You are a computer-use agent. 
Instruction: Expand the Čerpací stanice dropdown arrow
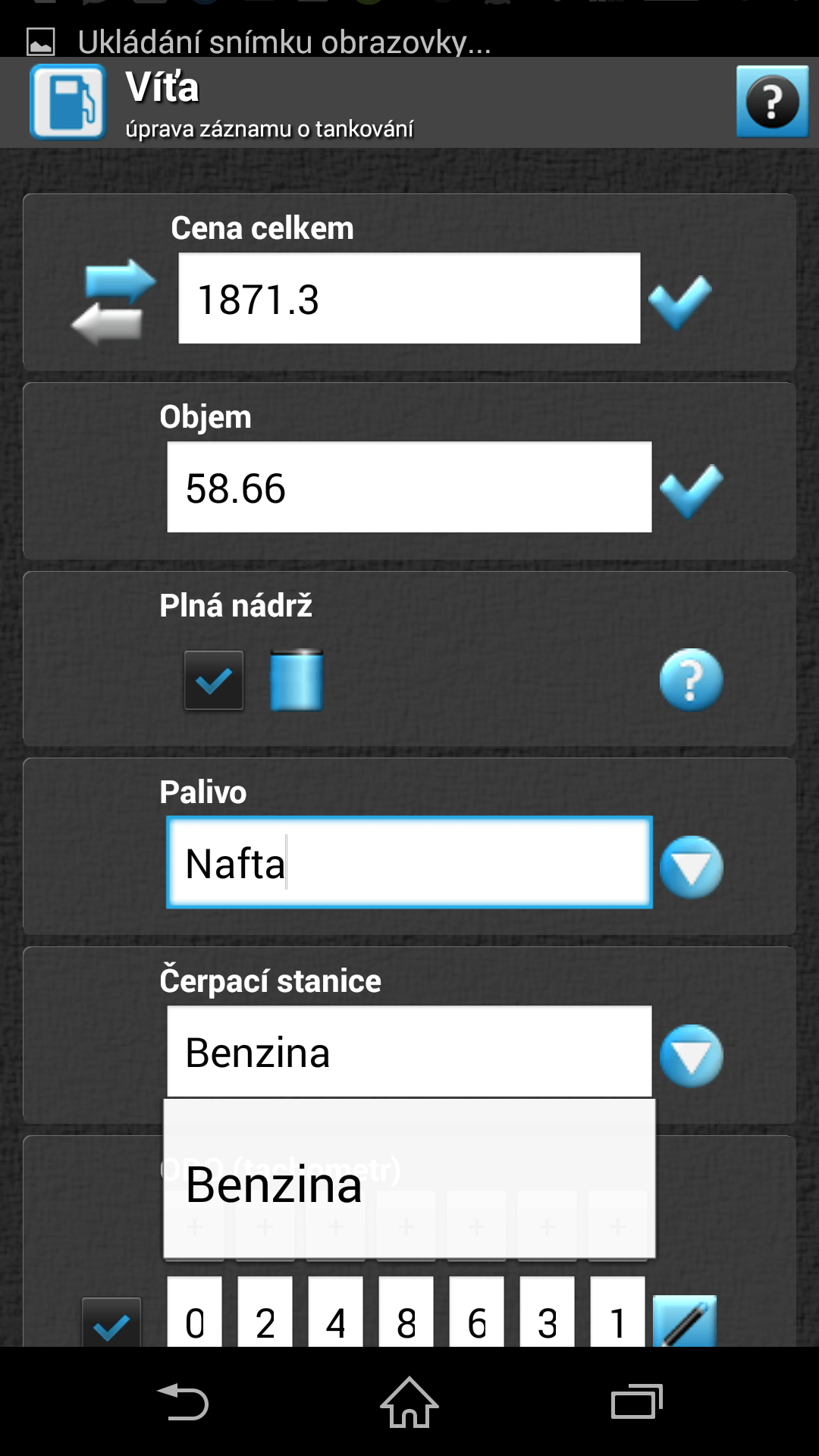691,1056
